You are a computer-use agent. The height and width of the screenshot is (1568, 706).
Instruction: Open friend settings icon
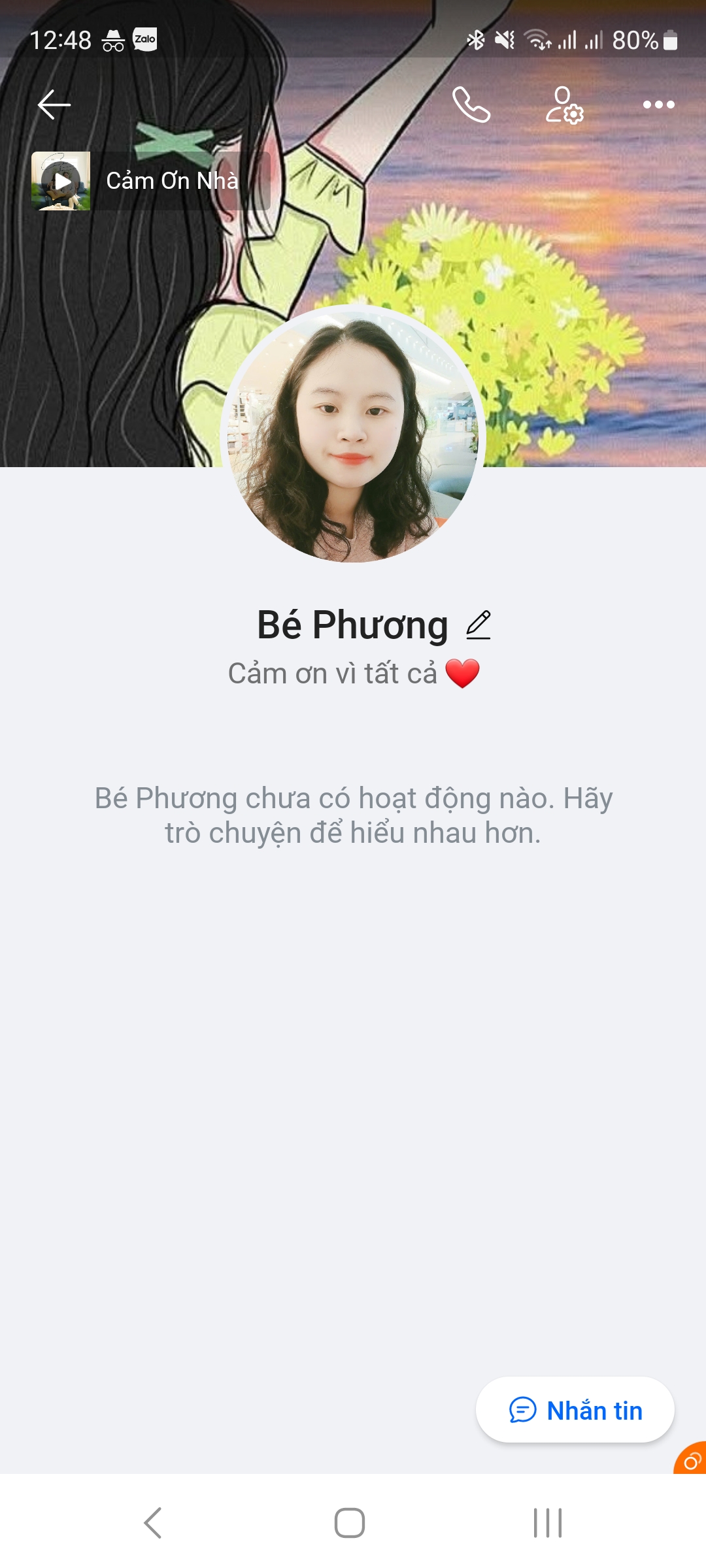tap(564, 105)
